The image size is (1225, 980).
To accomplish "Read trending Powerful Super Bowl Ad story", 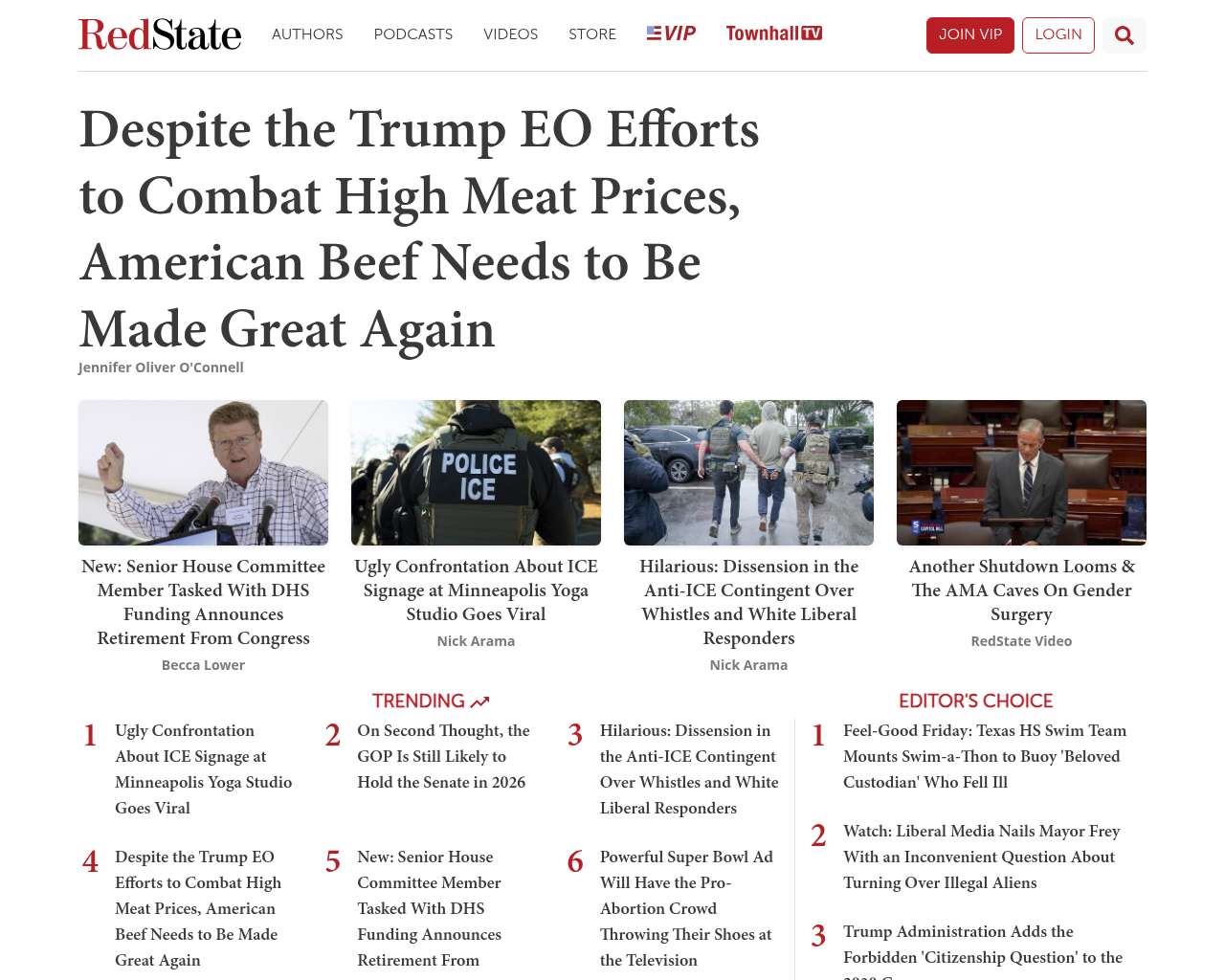I will 686,907.
